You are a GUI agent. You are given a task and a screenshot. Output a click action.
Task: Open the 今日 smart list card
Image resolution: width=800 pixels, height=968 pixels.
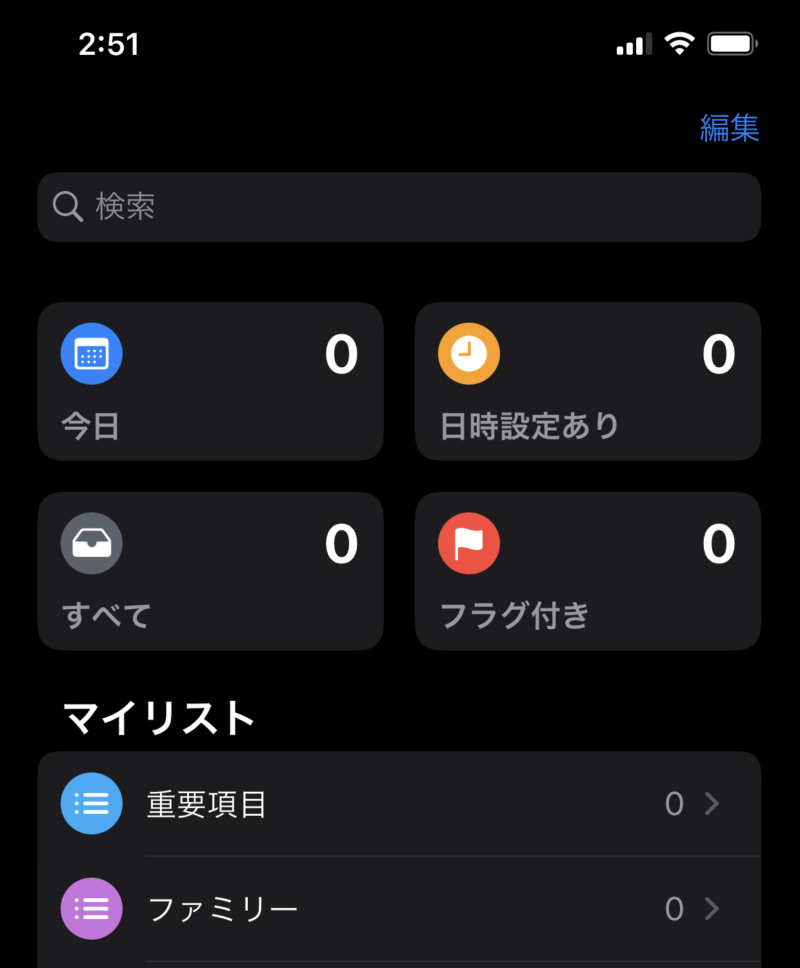[x=210, y=381]
